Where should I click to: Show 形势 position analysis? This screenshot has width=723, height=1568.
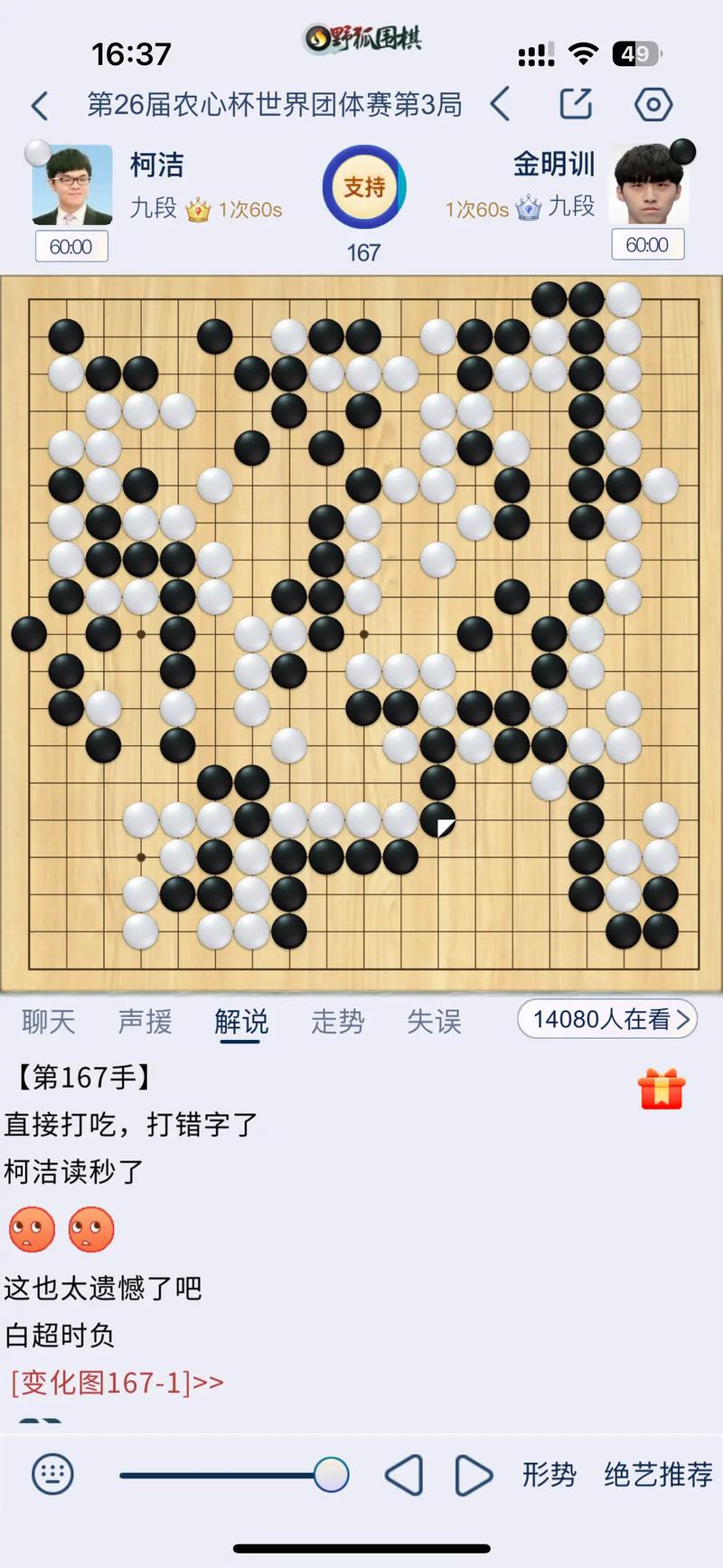(549, 1475)
